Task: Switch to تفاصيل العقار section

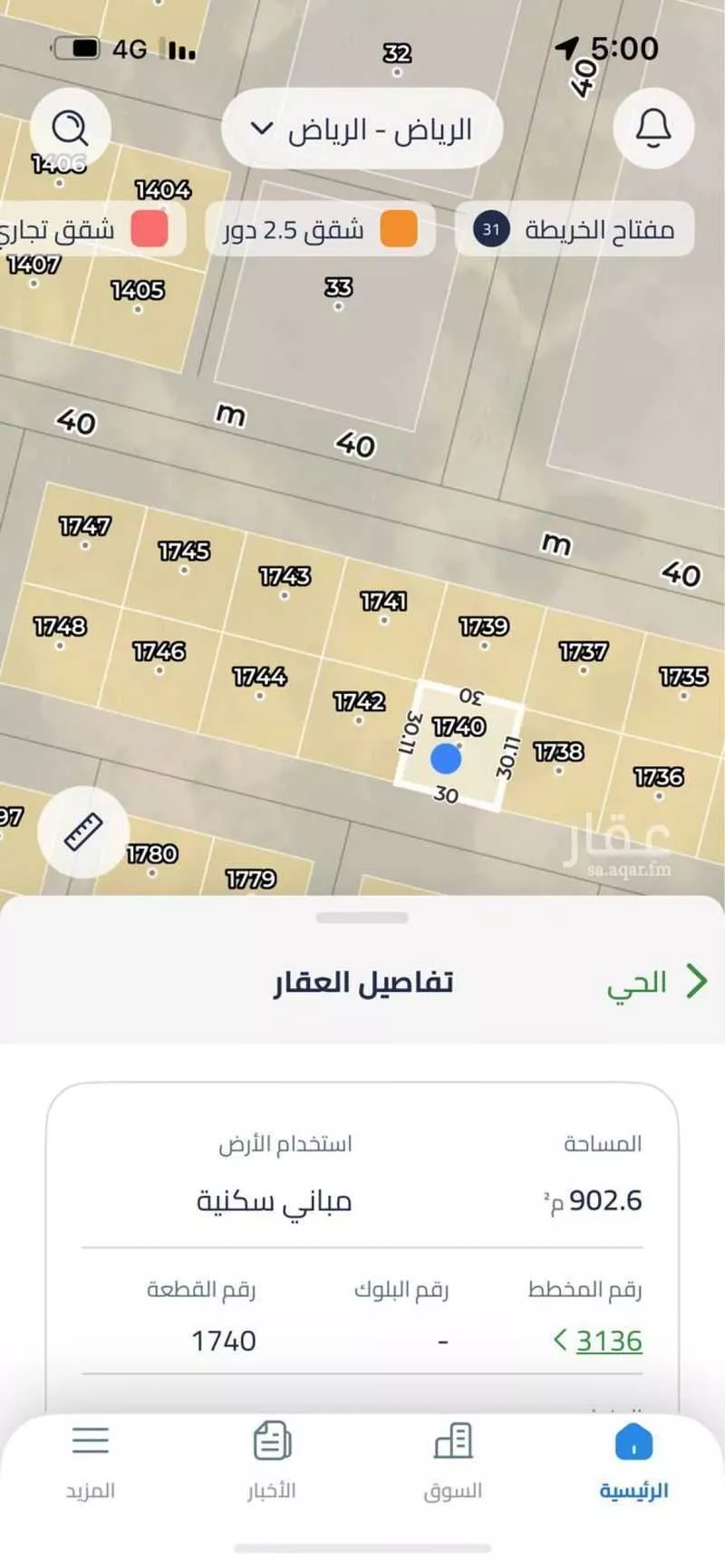Action: 362,981
